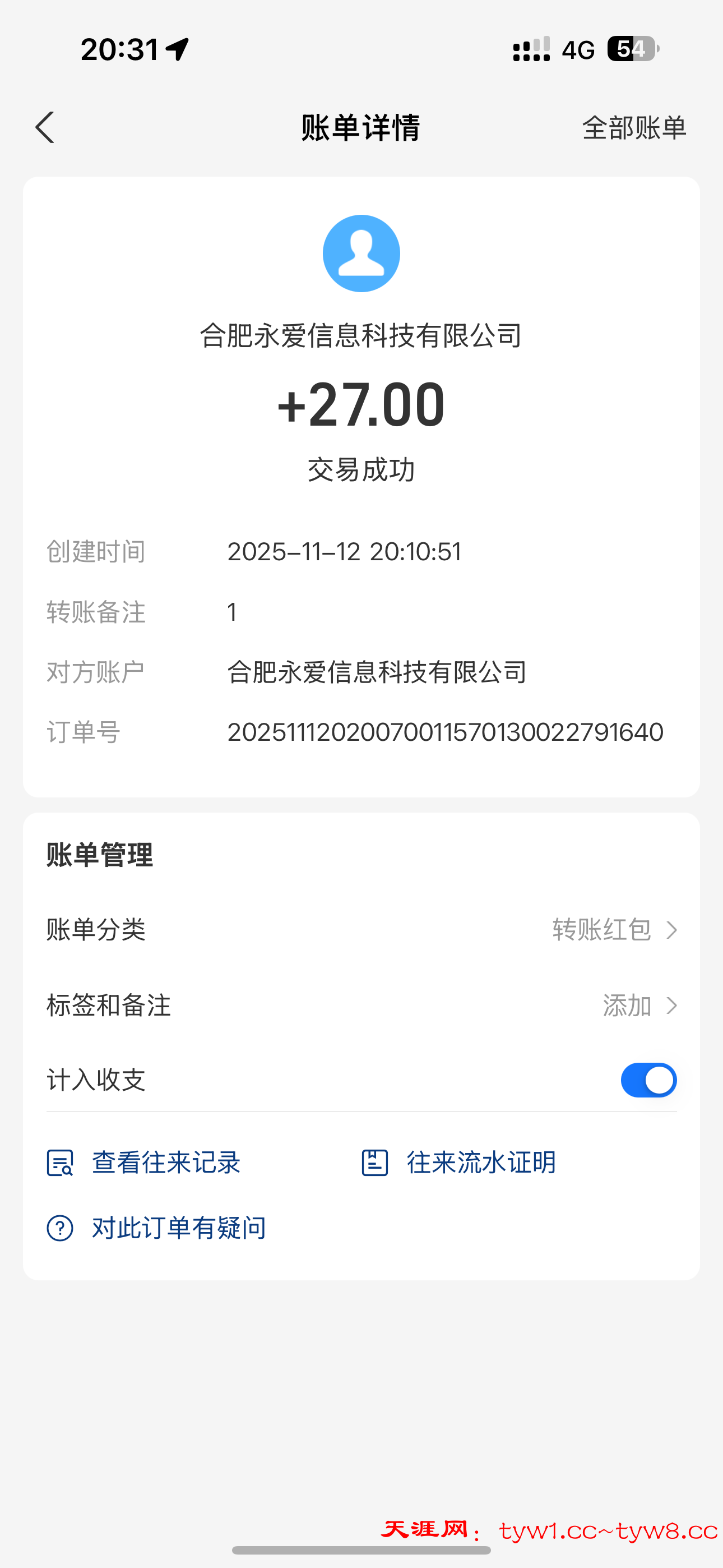Image resolution: width=723 pixels, height=1568 pixels.
Task: Go back using the back arrow
Action: (x=45, y=128)
